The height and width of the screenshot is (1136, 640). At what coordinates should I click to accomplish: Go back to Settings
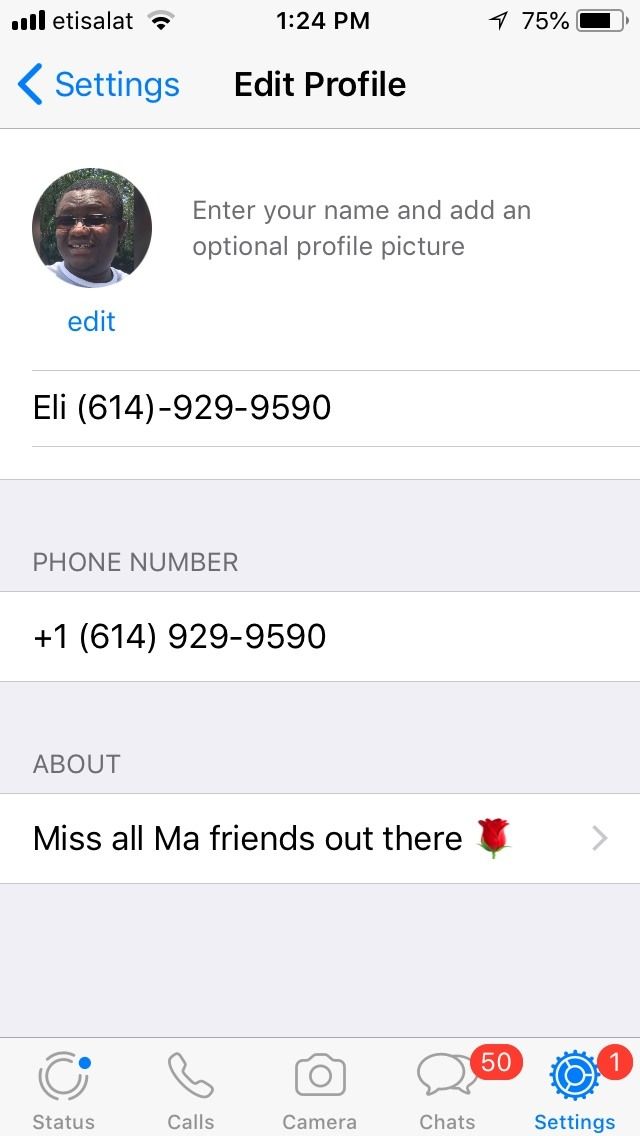[99, 85]
